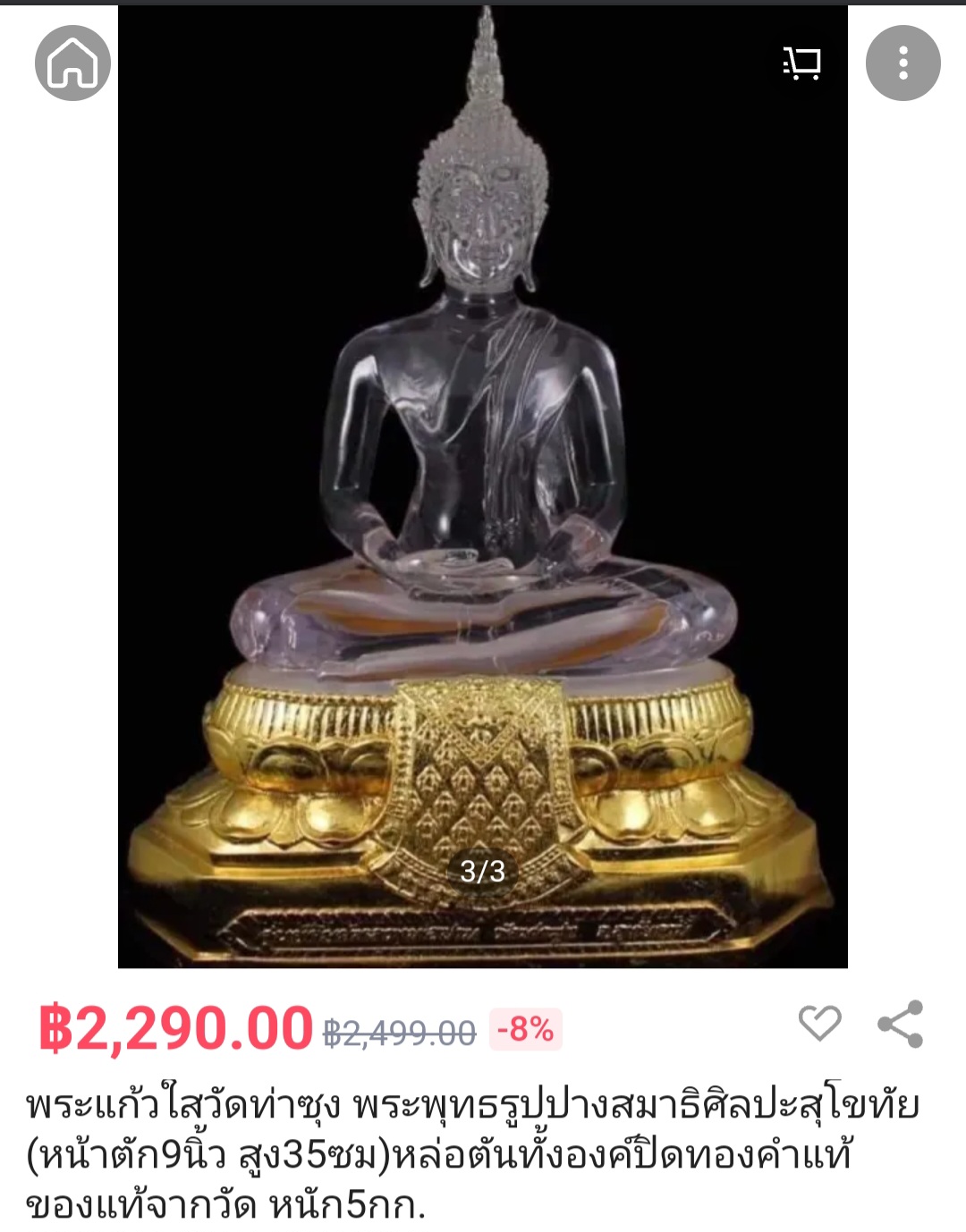Go to the home page

pos(72,63)
